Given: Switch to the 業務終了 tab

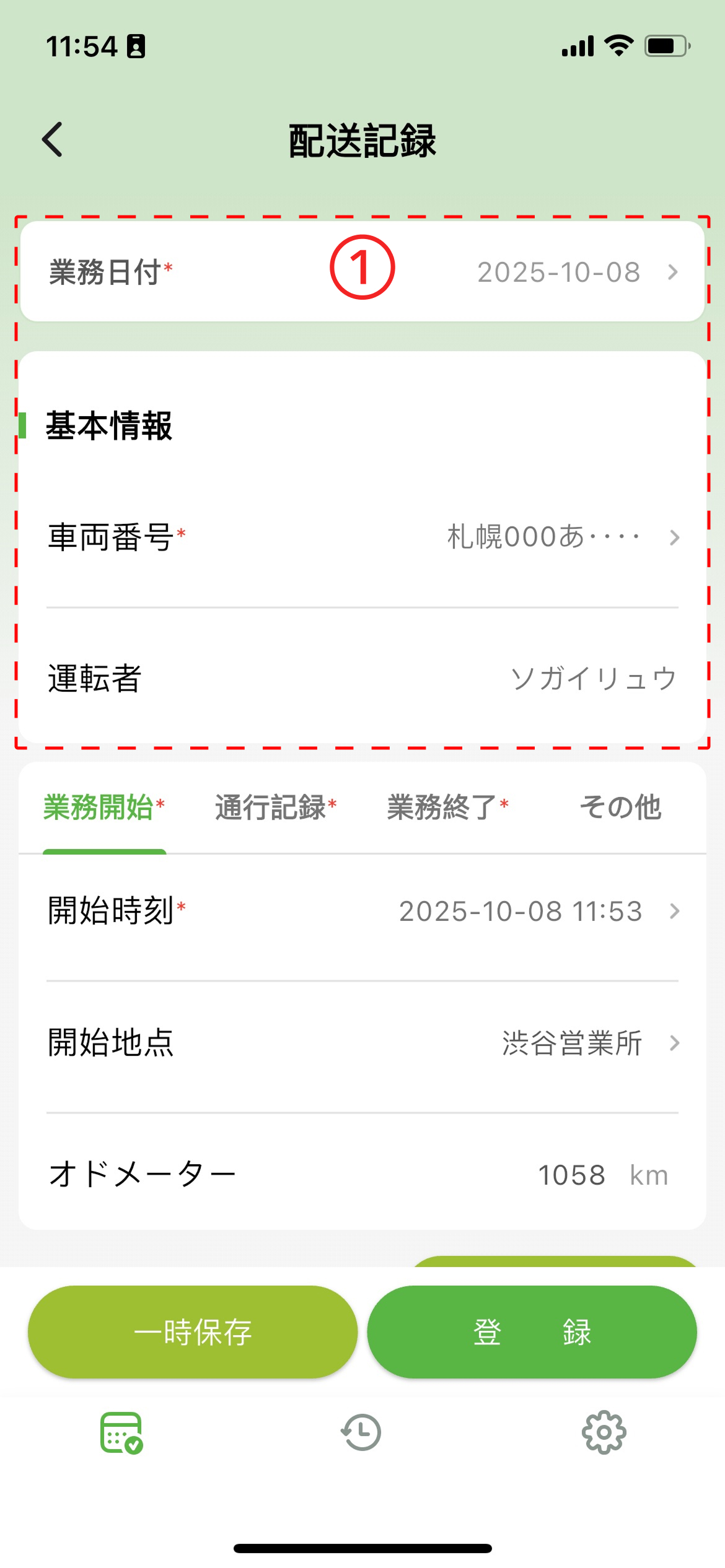Looking at the screenshot, I should [x=447, y=808].
